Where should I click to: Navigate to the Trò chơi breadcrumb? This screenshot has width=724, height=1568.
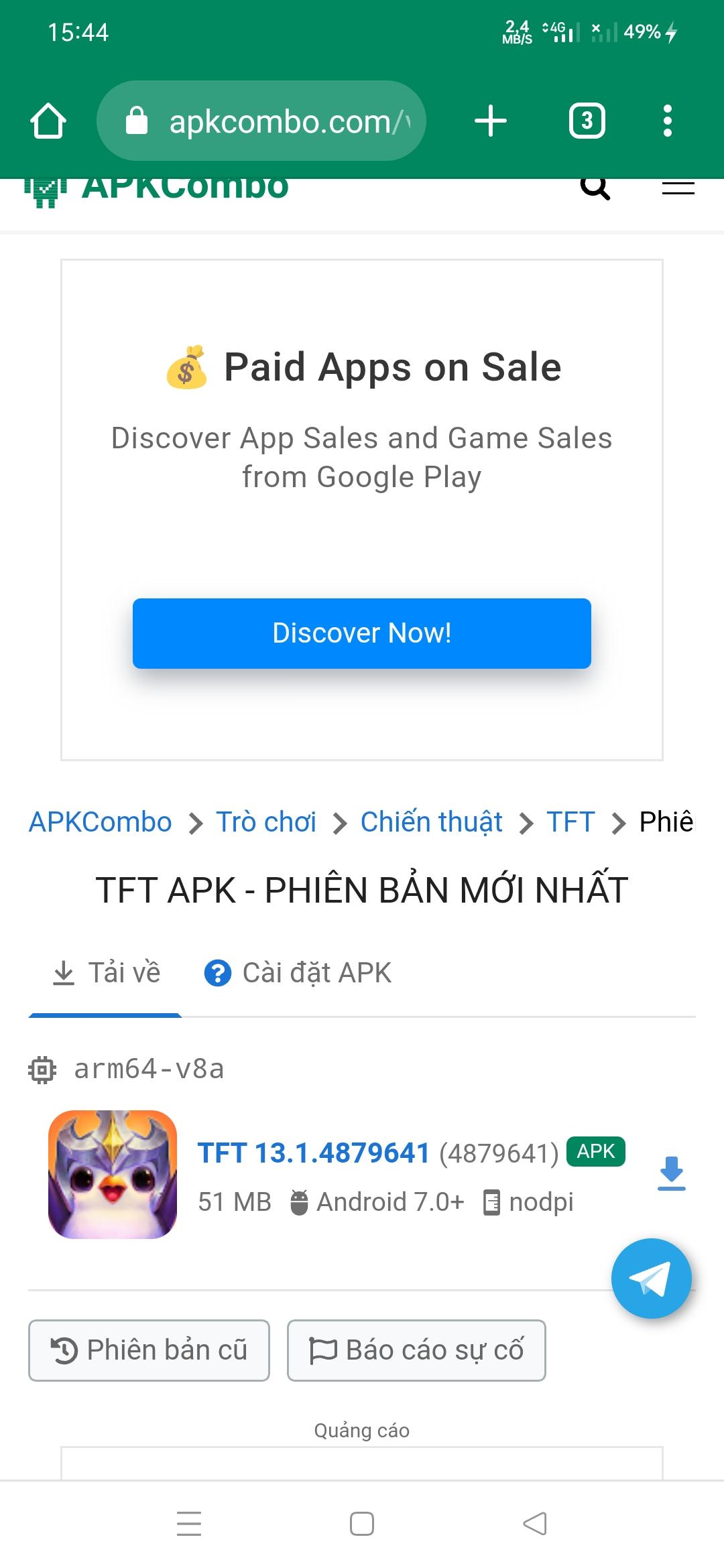[x=265, y=822]
